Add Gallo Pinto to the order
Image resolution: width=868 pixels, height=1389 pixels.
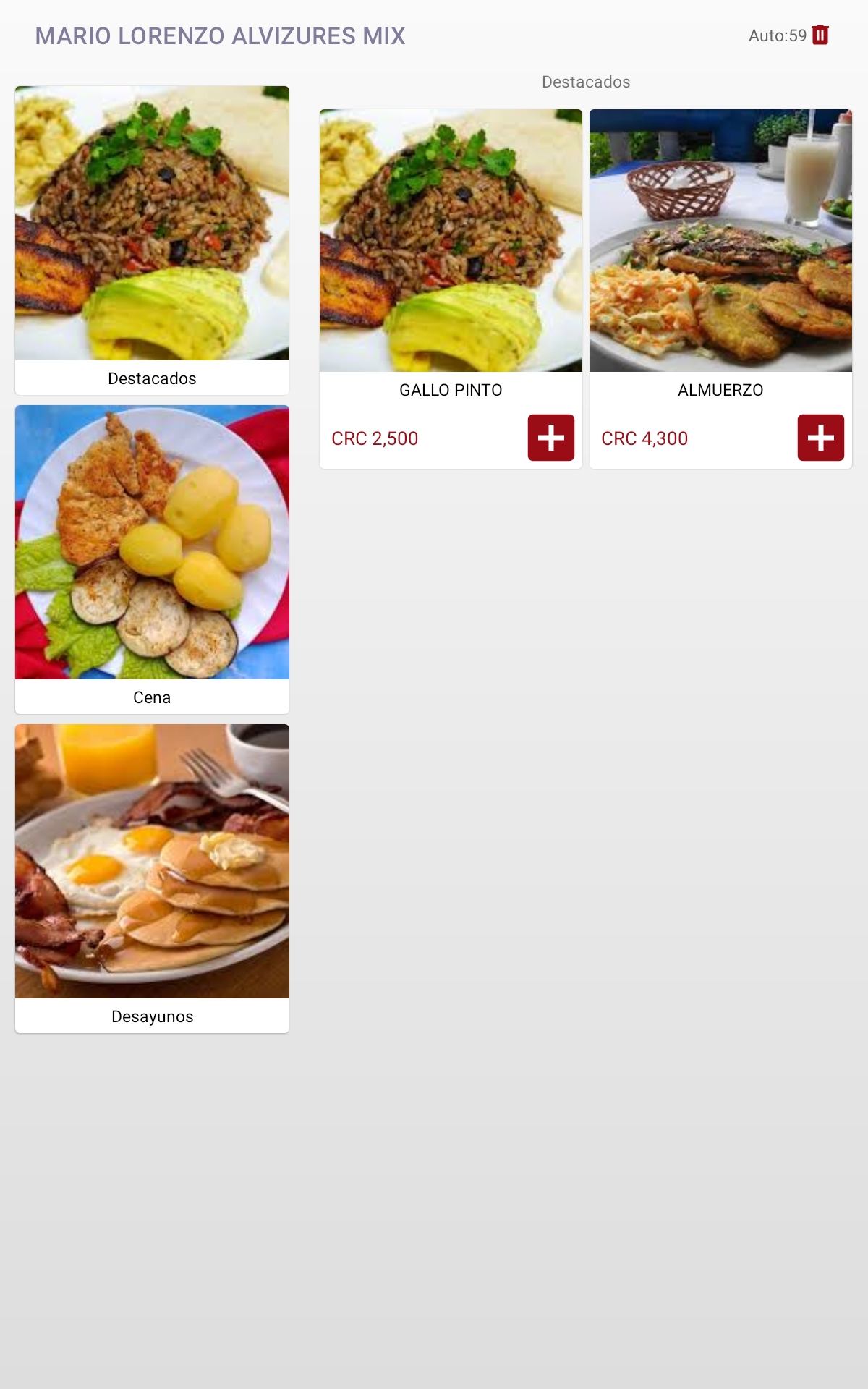[x=550, y=438]
